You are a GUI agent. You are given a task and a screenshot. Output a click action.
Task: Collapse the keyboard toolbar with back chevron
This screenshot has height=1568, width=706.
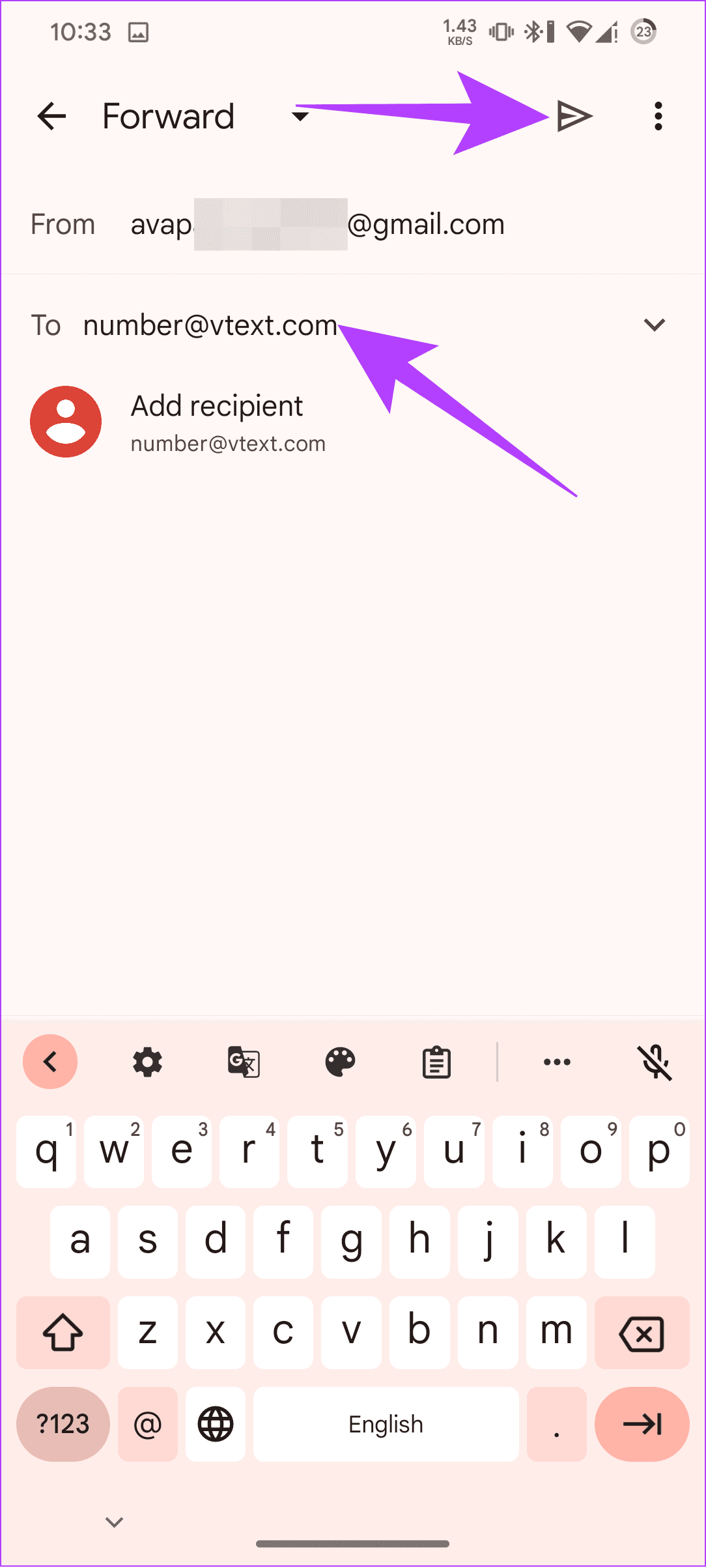point(50,1062)
